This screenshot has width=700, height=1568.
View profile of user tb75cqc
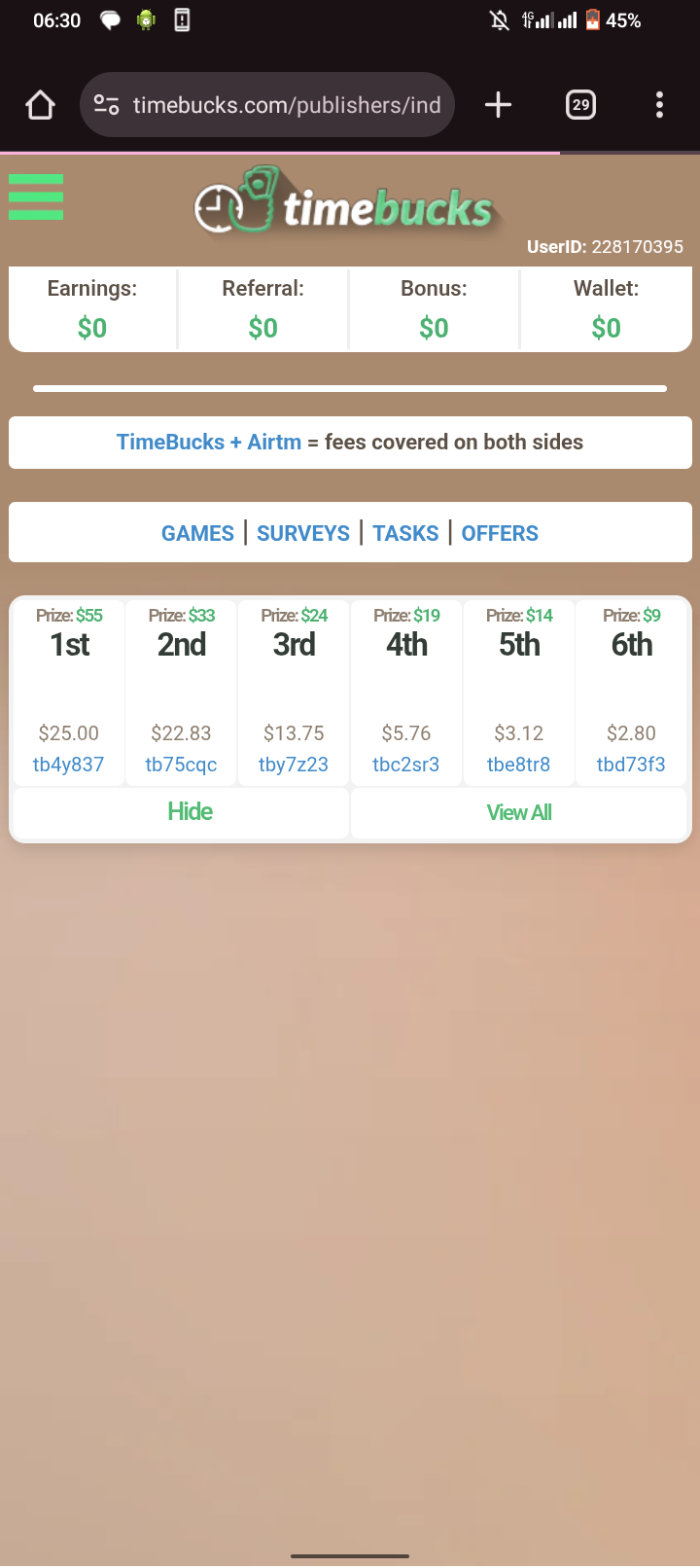click(x=181, y=765)
